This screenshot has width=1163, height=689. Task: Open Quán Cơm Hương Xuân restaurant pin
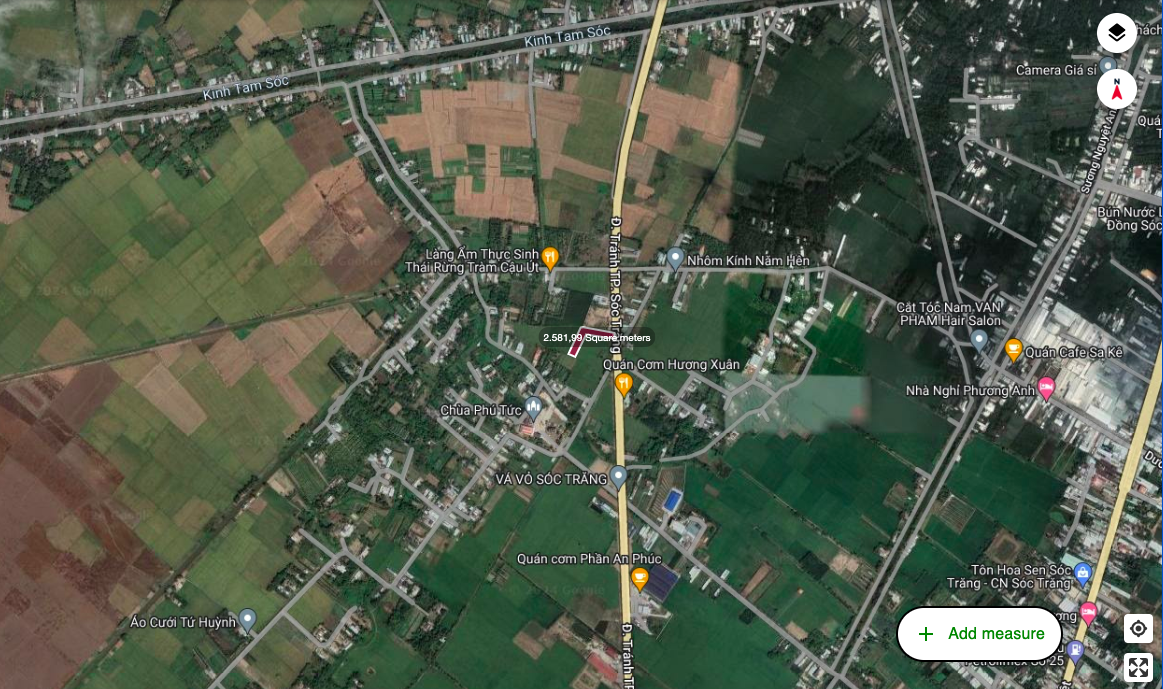click(x=624, y=384)
